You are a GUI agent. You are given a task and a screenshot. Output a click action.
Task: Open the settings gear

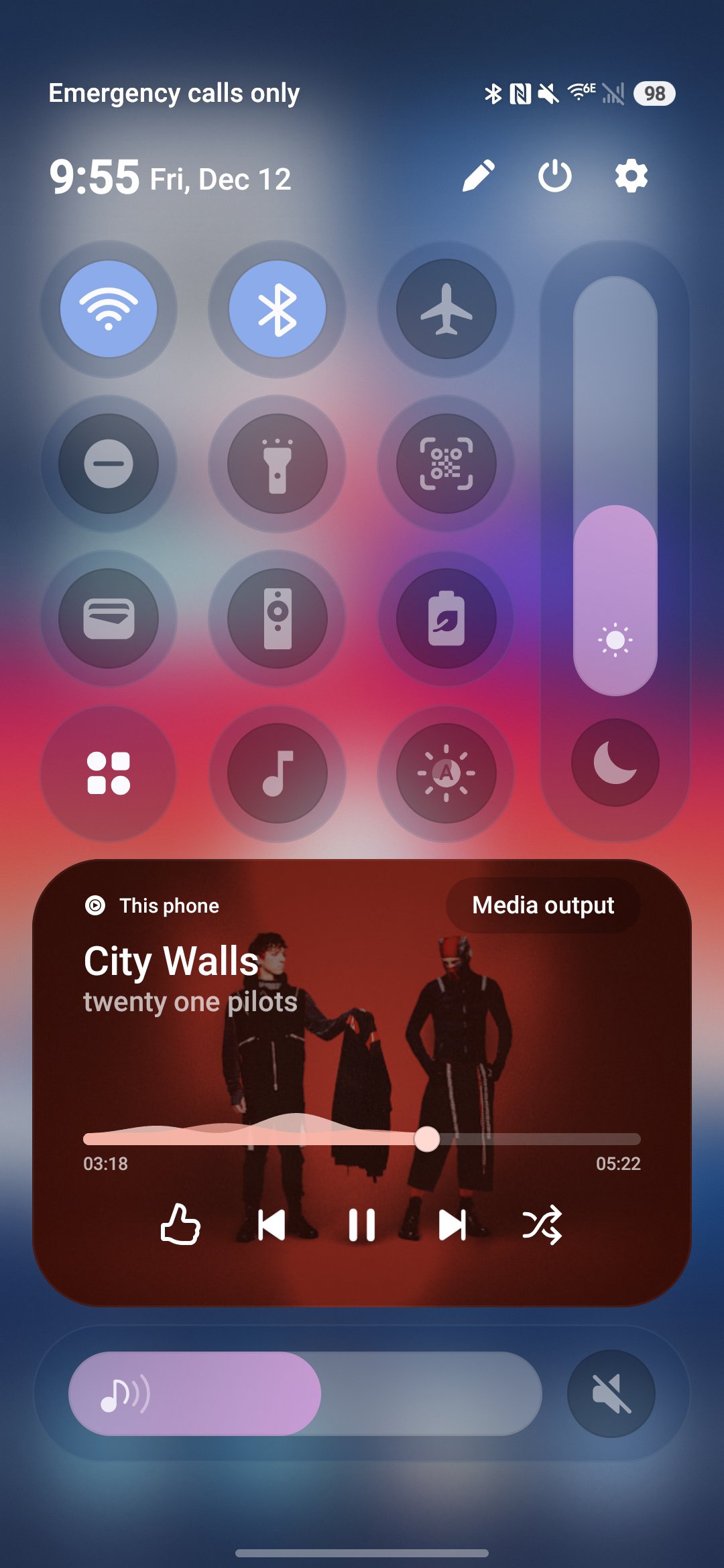pos(631,176)
